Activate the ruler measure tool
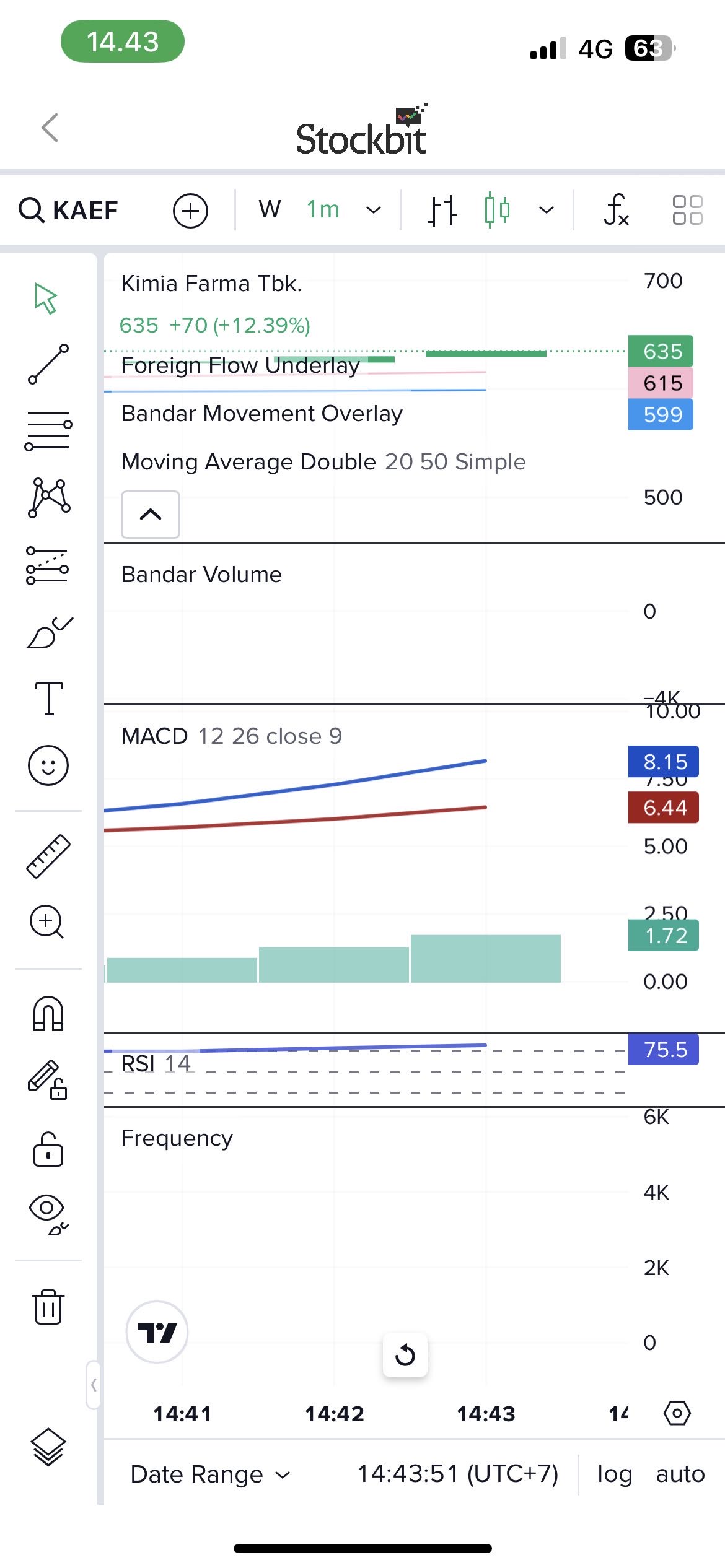 pos(48,856)
